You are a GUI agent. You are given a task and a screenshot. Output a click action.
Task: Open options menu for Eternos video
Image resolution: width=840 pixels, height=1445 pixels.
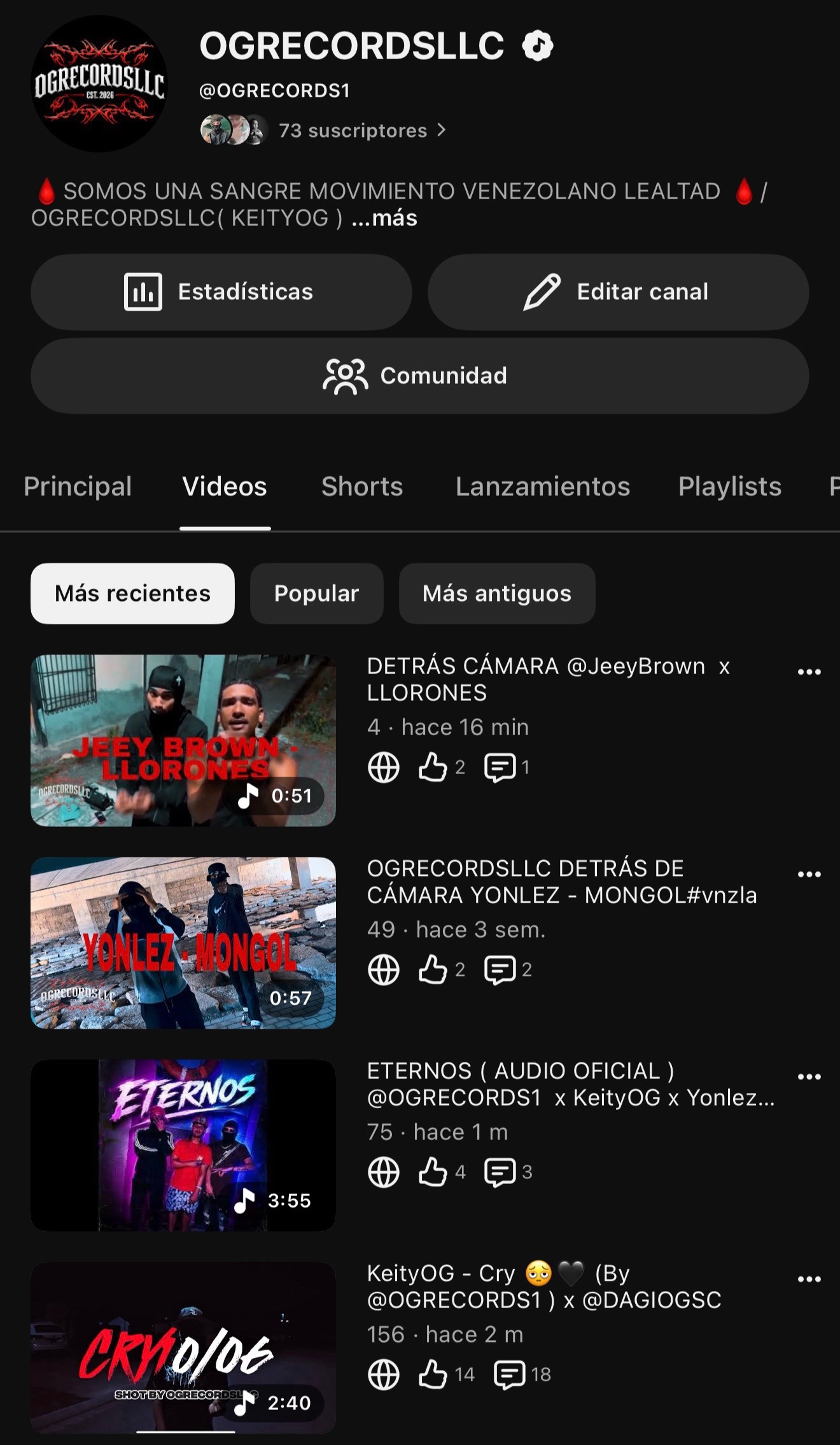tap(809, 1076)
